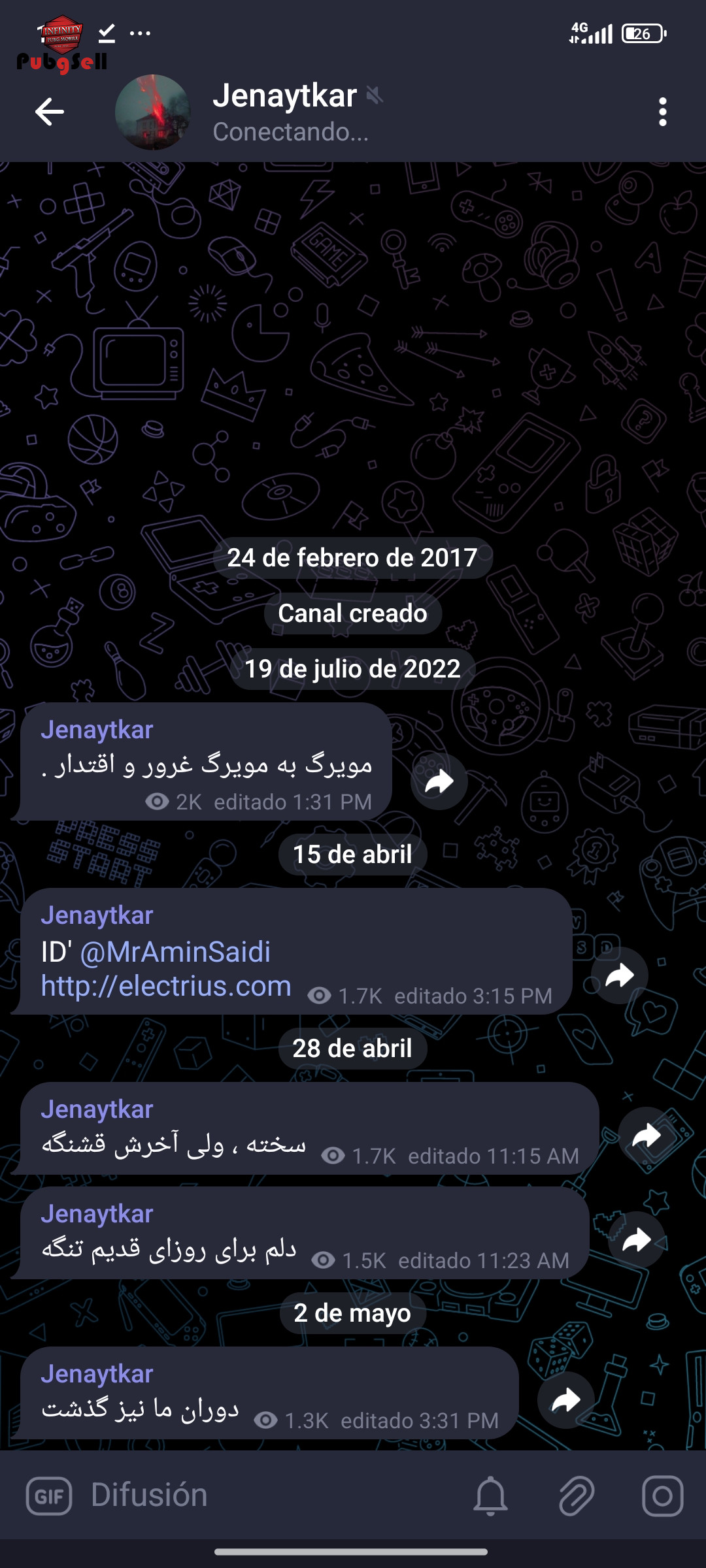
Task: Attach a file with the paperclip icon
Action: click(x=577, y=1495)
